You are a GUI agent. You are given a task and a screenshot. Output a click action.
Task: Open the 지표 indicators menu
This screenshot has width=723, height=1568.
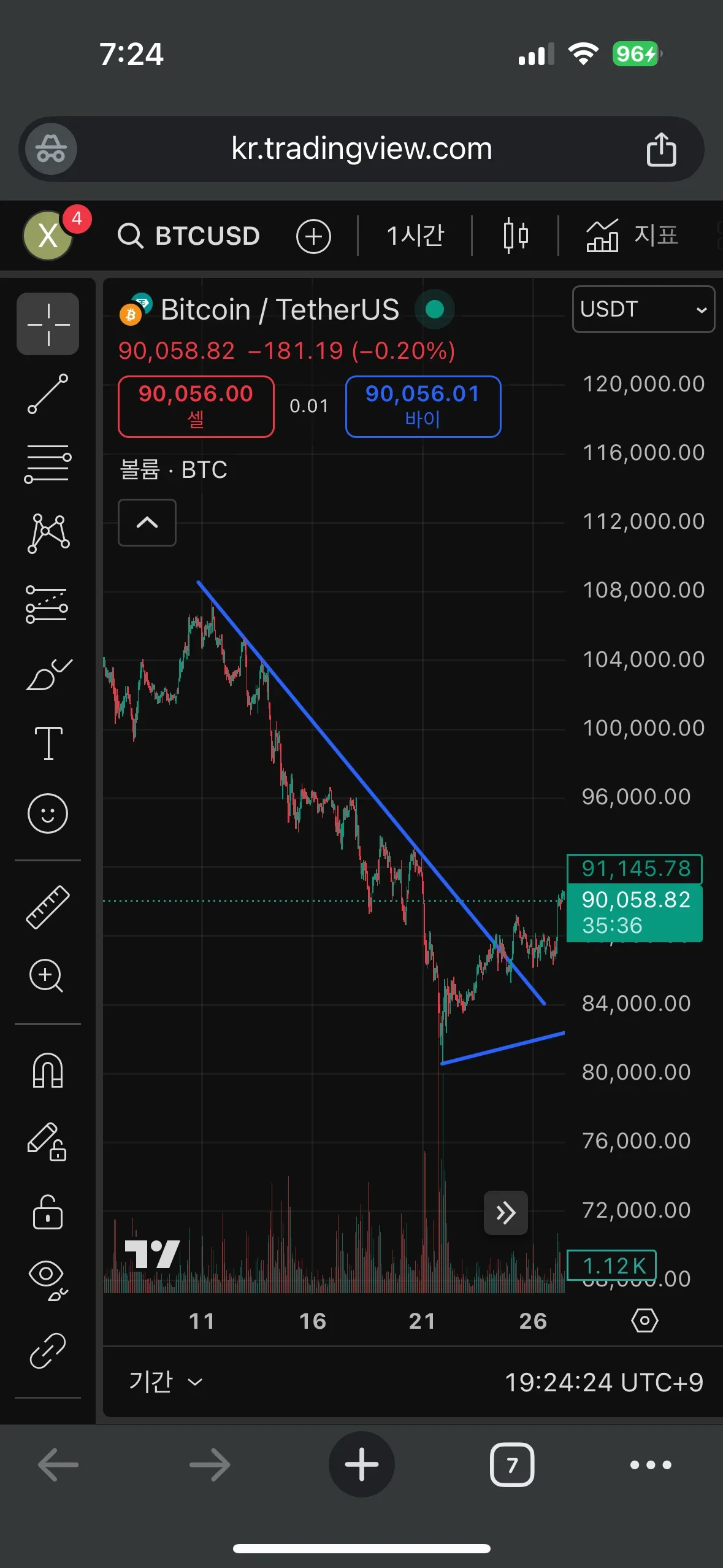tap(633, 236)
